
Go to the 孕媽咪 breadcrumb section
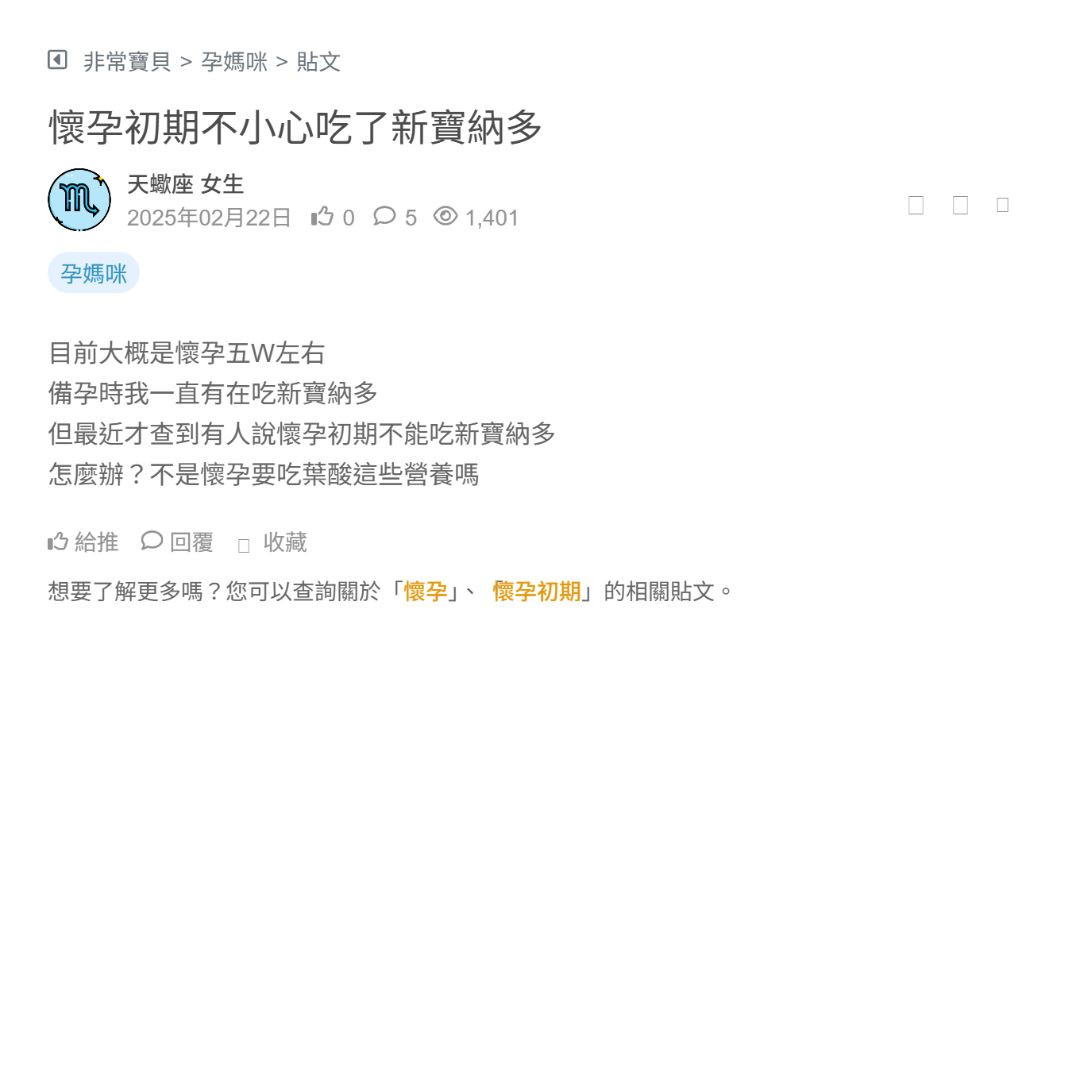234,62
